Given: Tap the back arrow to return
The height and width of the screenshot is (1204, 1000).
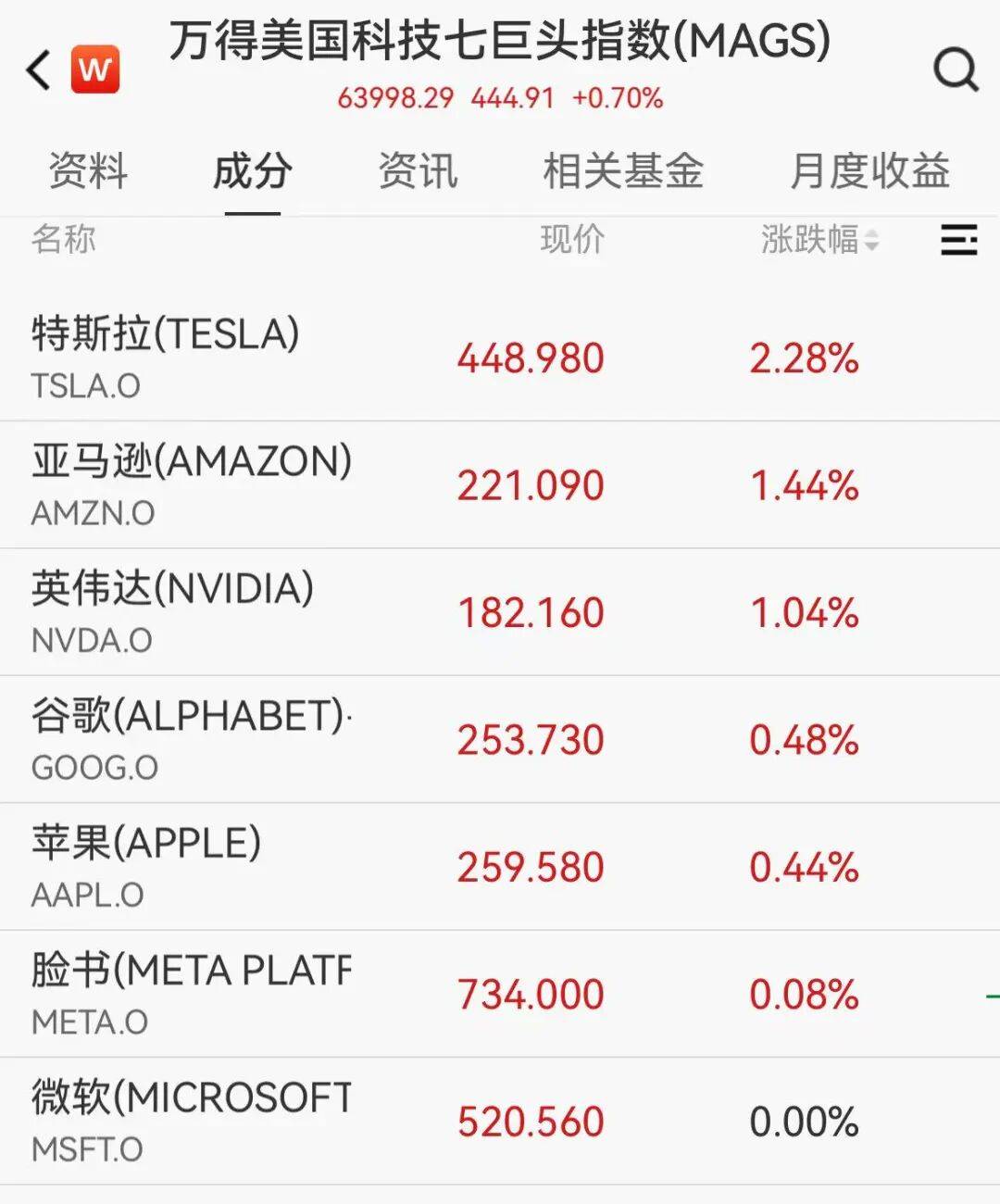Looking at the screenshot, I should [x=37, y=69].
